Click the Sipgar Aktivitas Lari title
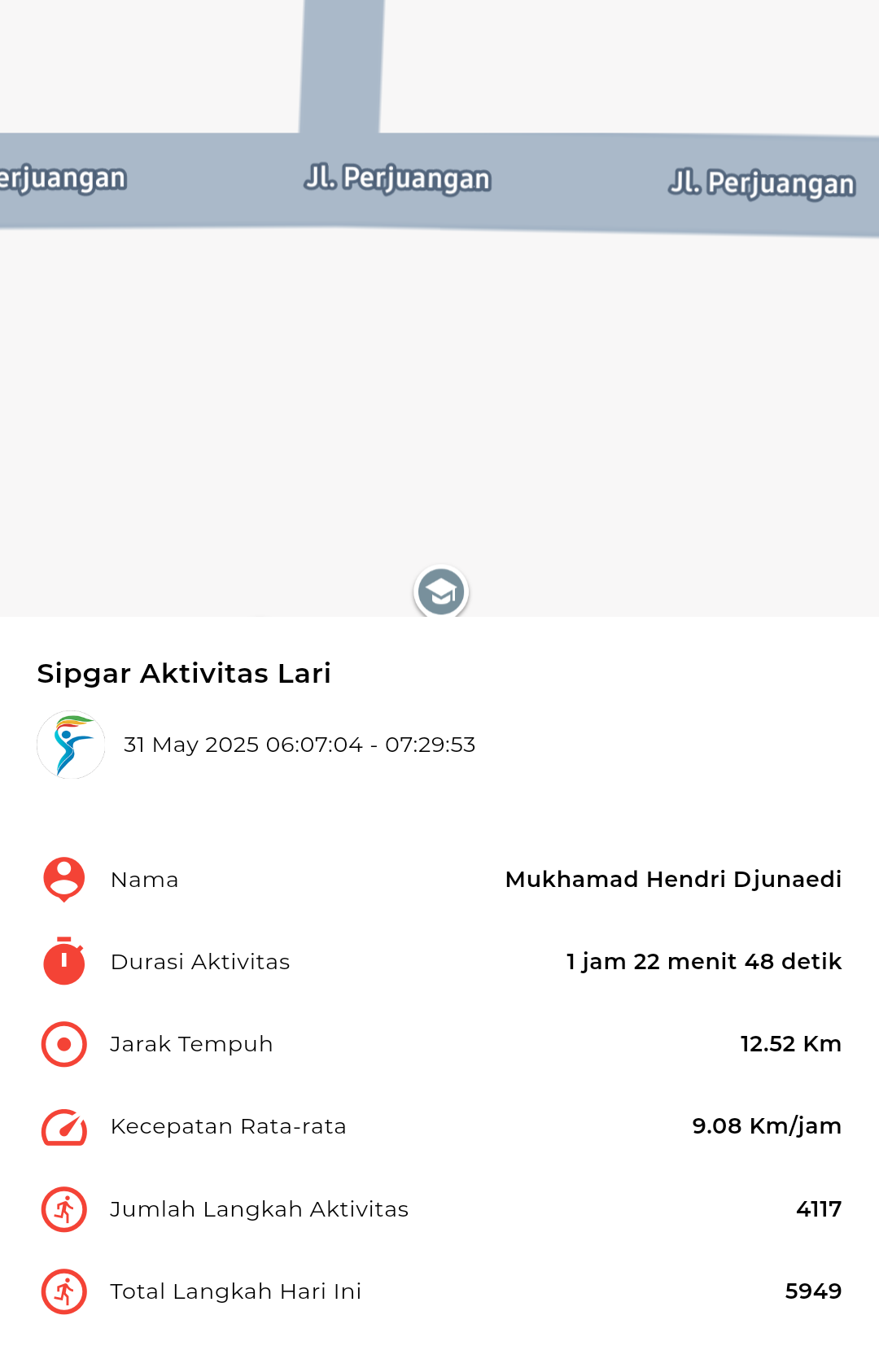The width and height of the screenshot is (879, 1372). [185, 673]
